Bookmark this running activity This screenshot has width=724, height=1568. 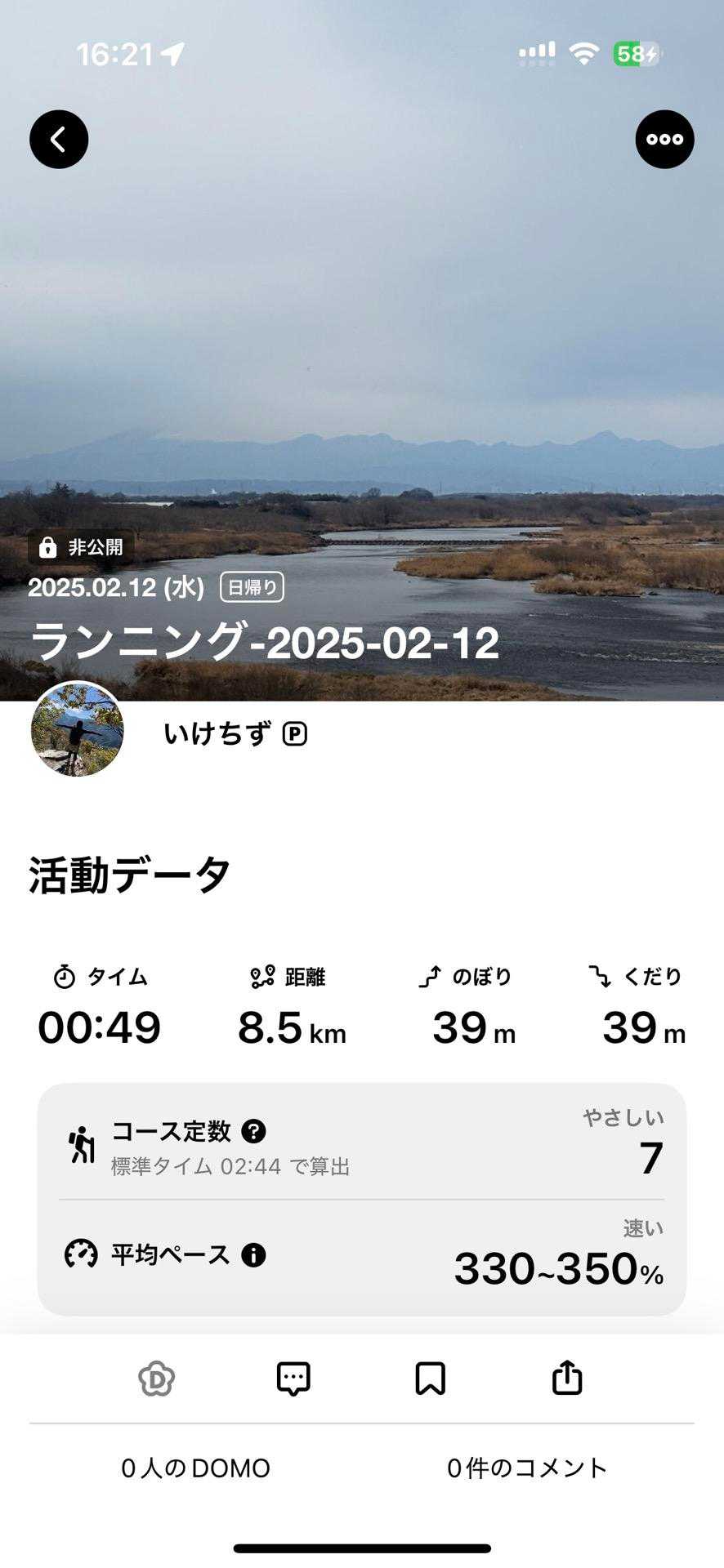pyautogui.click(x=430, y=1379)
